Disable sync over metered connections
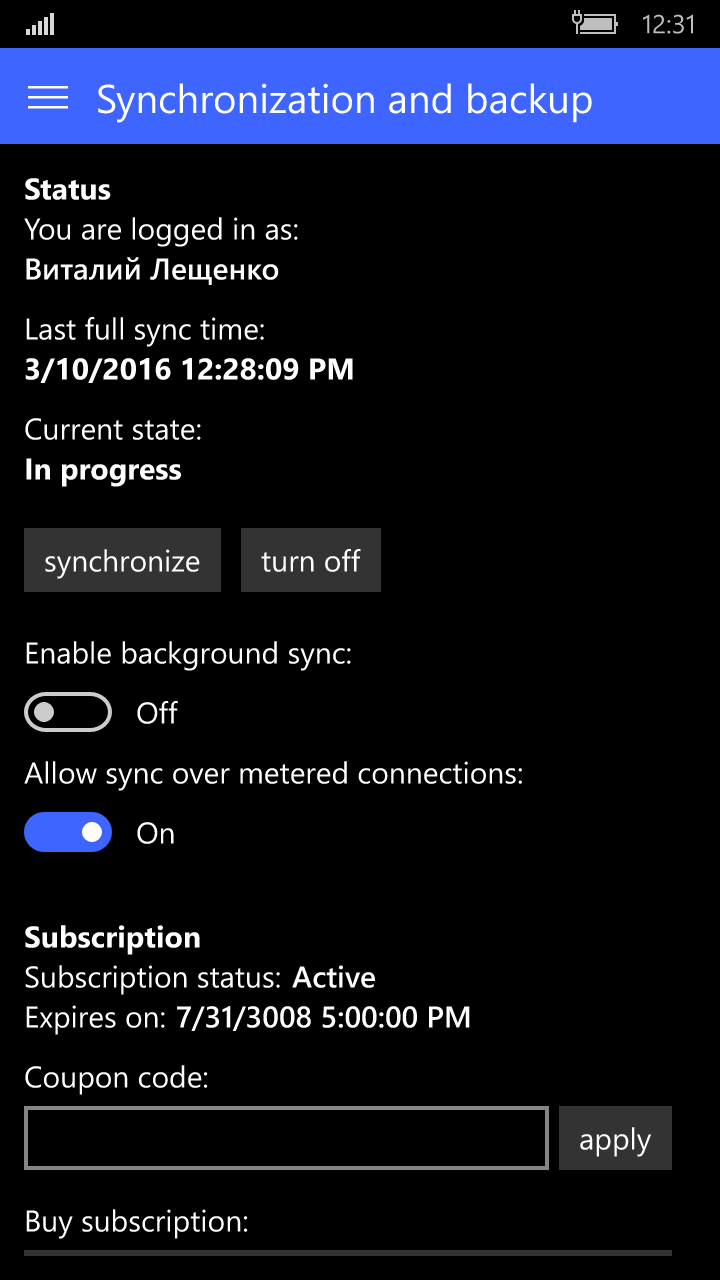Screen dimensions: 720x1280 [68, 832]
